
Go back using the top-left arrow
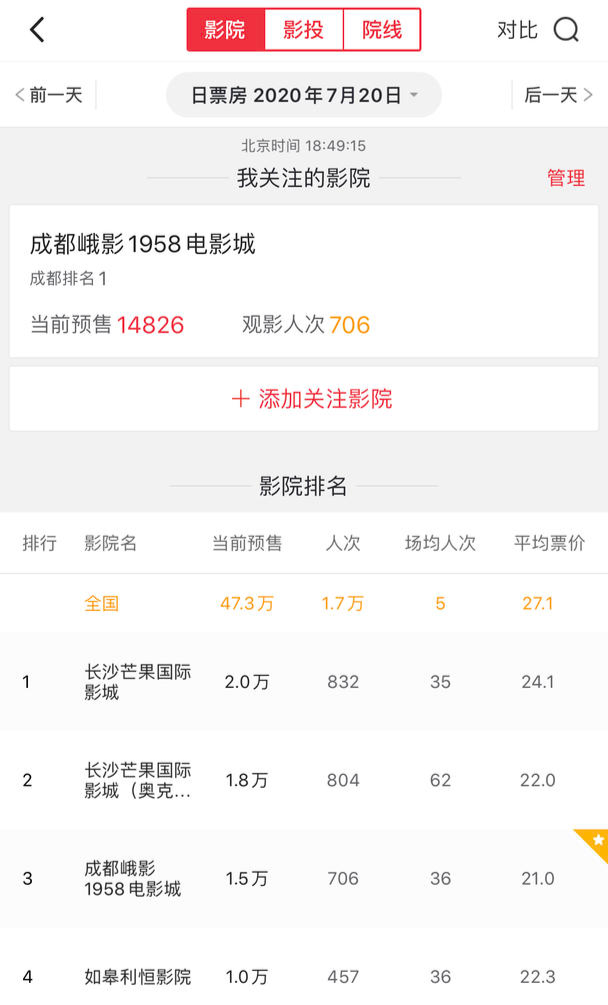click(37, 29)
